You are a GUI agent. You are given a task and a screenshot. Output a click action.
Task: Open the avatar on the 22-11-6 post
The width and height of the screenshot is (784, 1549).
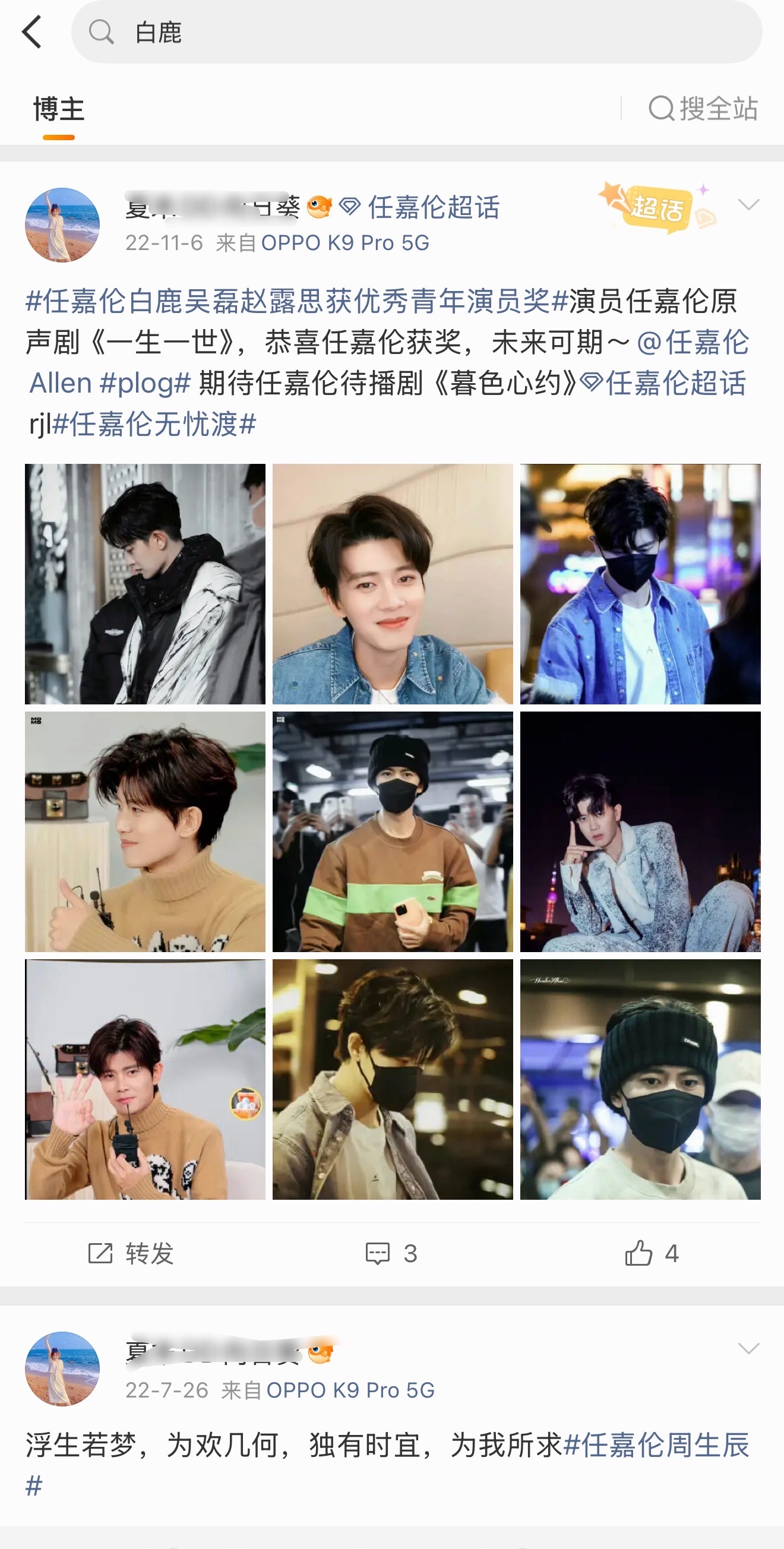[62, 225]
